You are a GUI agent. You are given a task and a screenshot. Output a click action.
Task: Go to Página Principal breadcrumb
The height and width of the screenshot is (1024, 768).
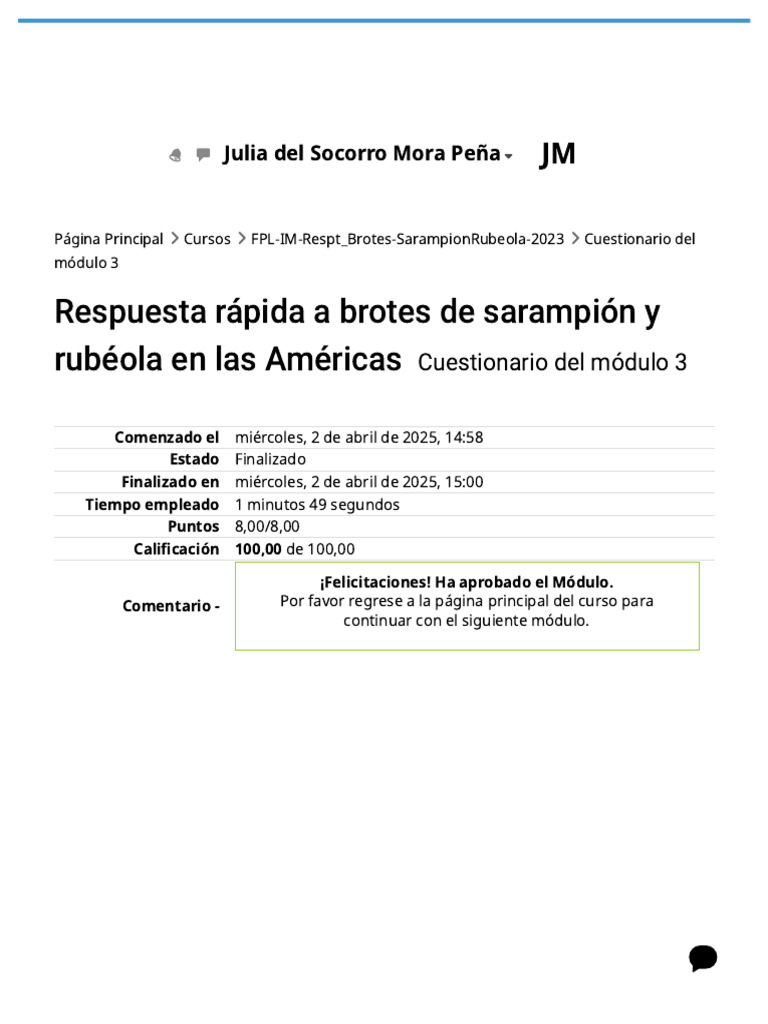[x=108, y=239]
